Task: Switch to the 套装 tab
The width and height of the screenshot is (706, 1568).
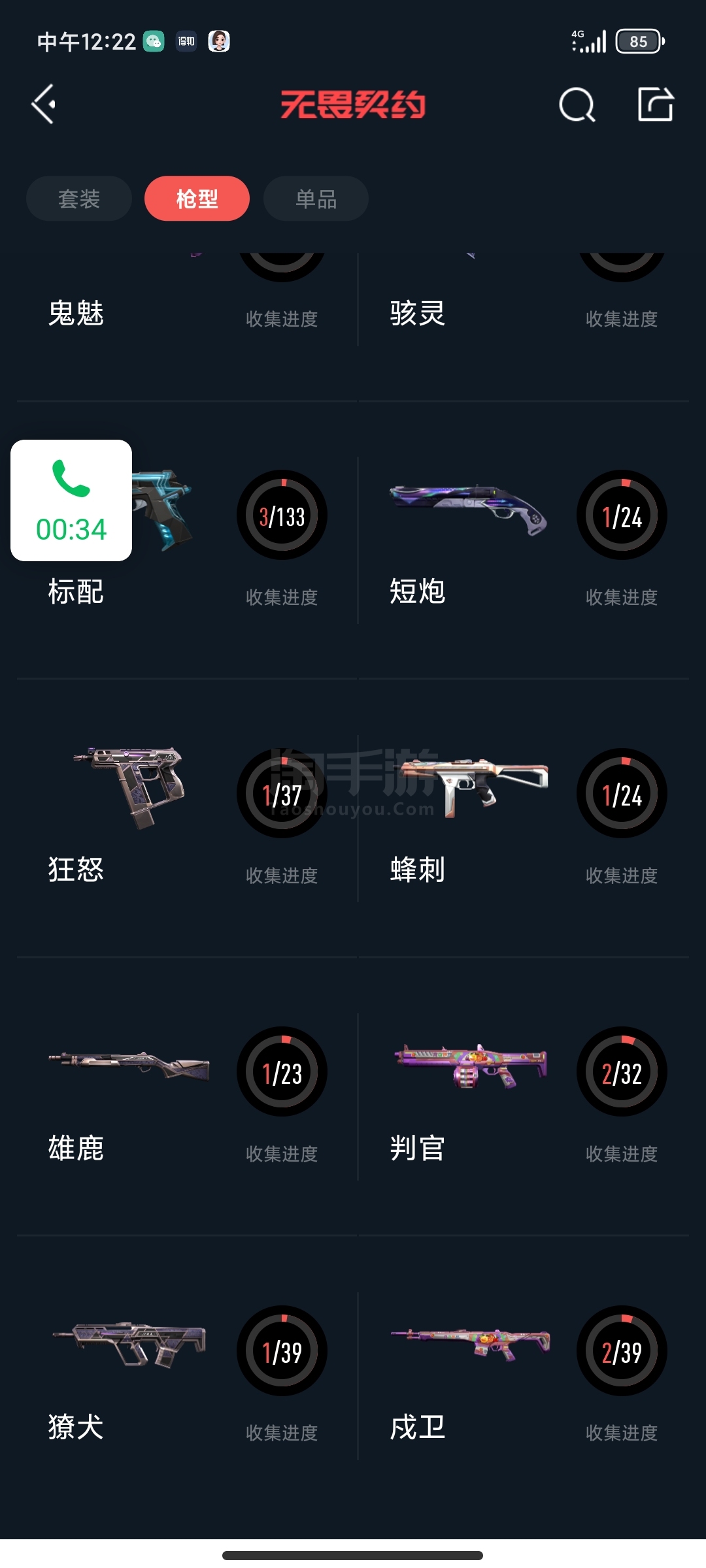Action: coord(79,199)
